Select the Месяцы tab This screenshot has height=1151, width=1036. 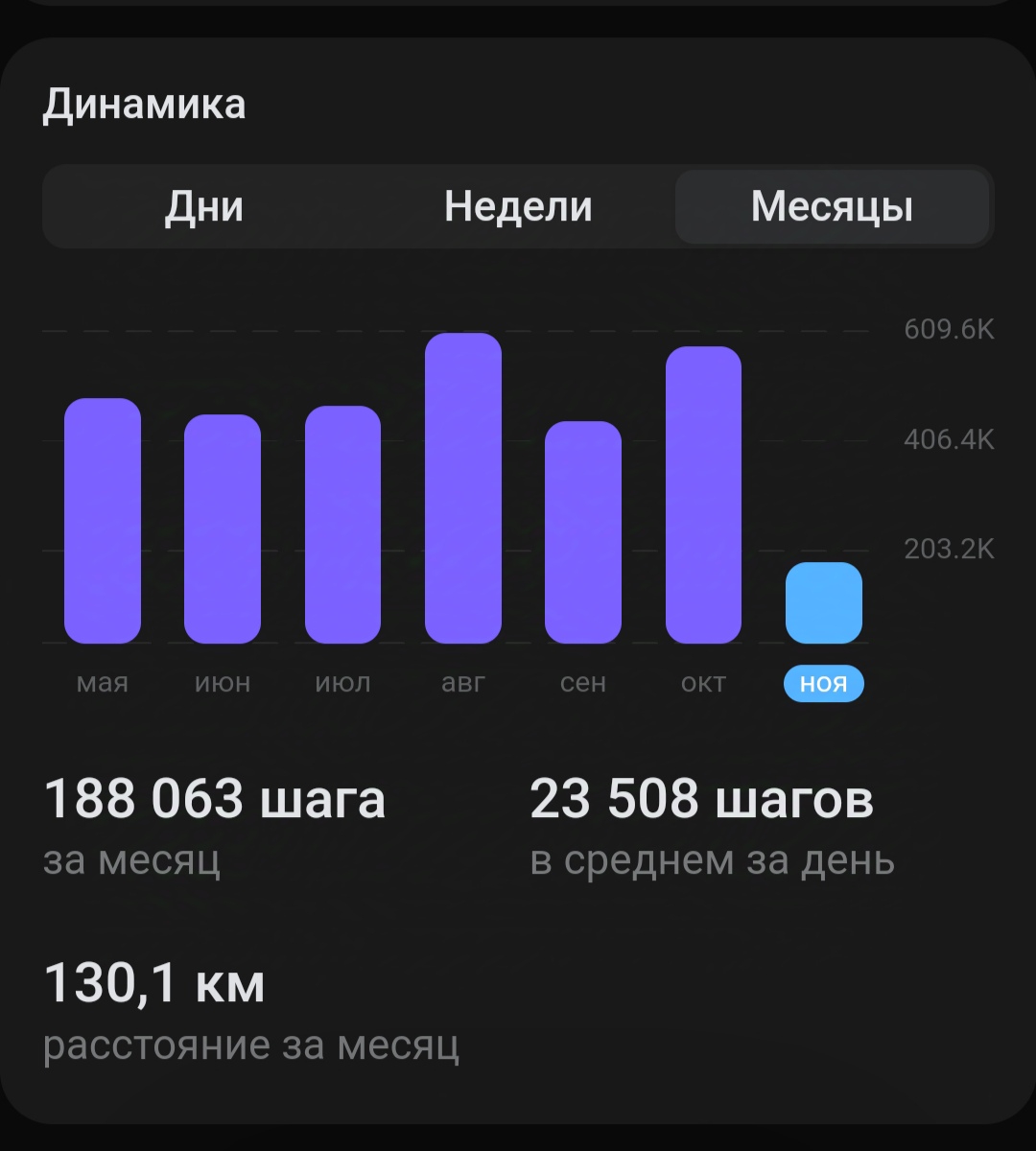832,207
